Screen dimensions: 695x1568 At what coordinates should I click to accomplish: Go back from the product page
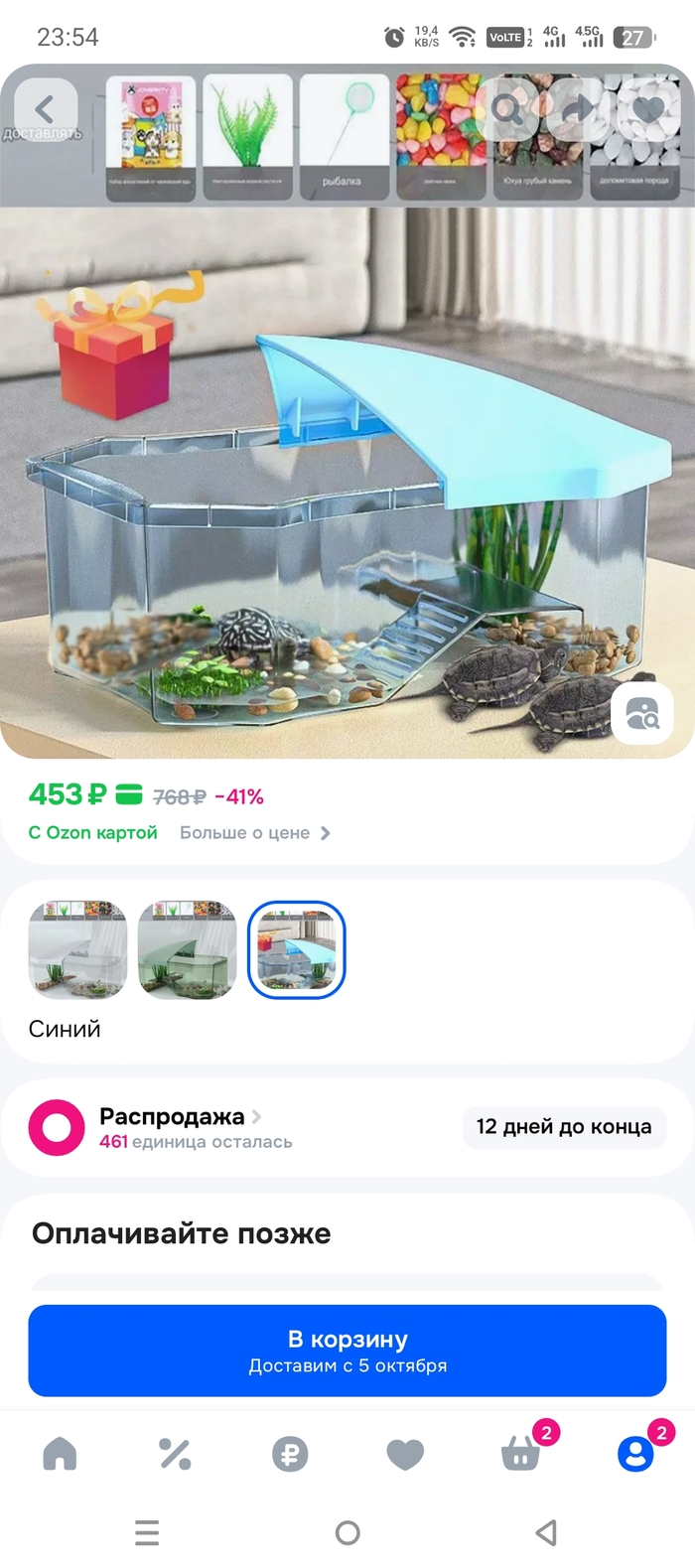coord(44,108)
